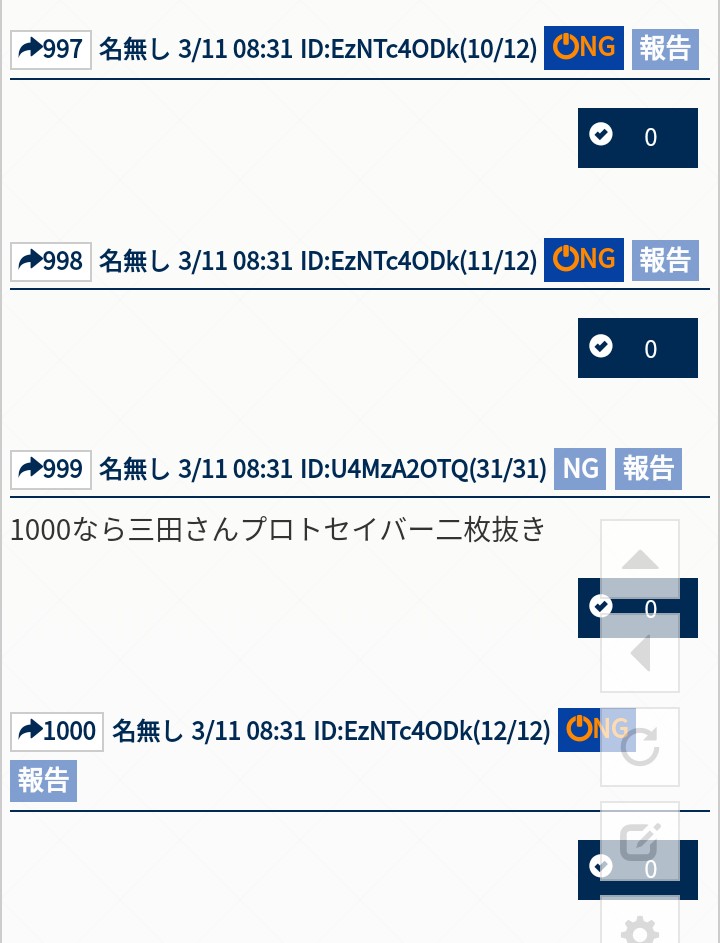
Task: Tap NG button on post 997
Action: coord(584,47)
